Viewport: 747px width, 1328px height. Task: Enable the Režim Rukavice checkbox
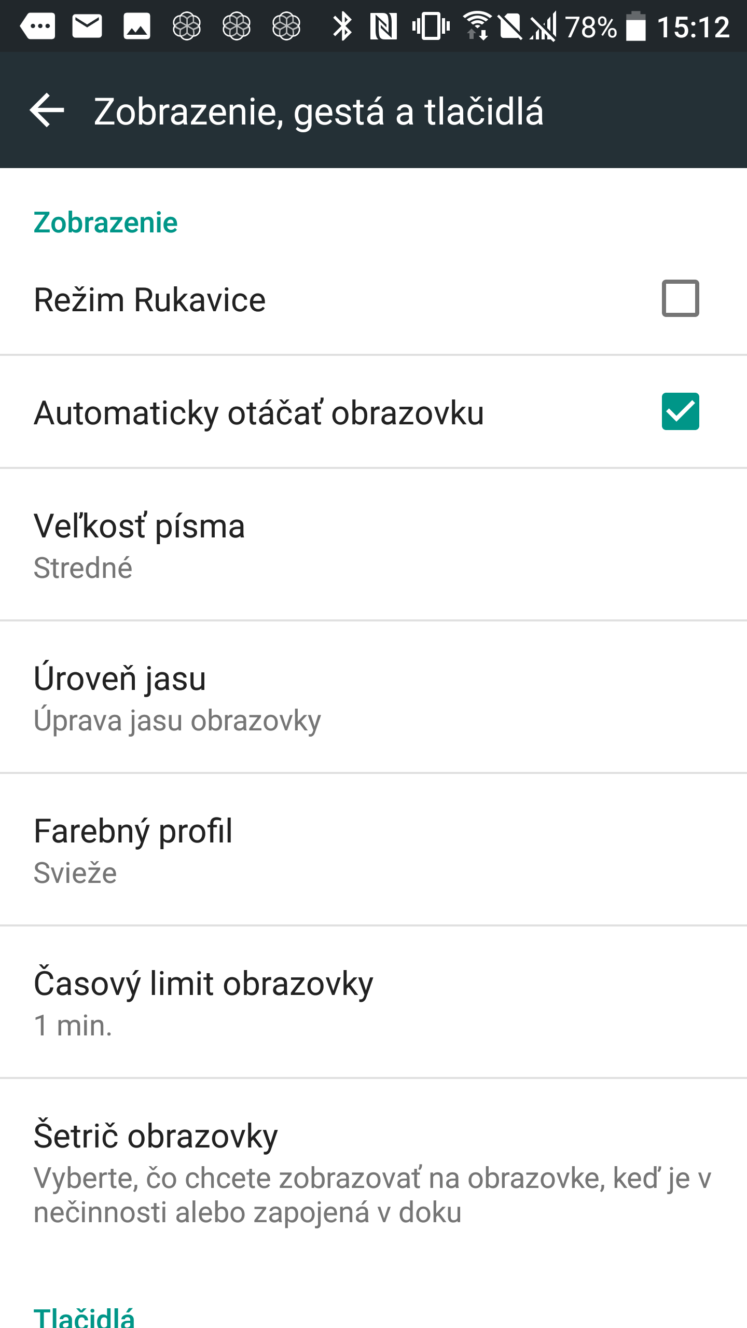[680, 299]
